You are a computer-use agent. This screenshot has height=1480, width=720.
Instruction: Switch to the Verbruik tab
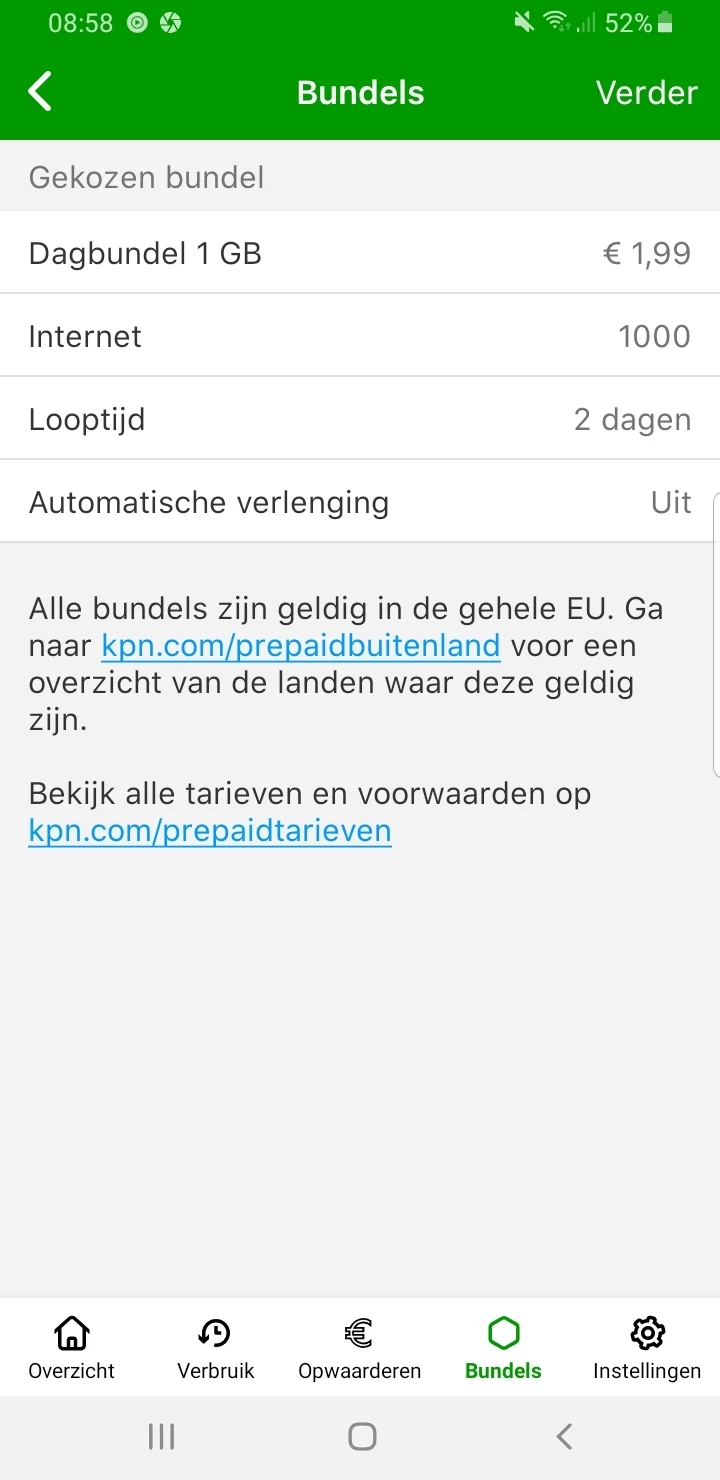(x=215, y=1347)
